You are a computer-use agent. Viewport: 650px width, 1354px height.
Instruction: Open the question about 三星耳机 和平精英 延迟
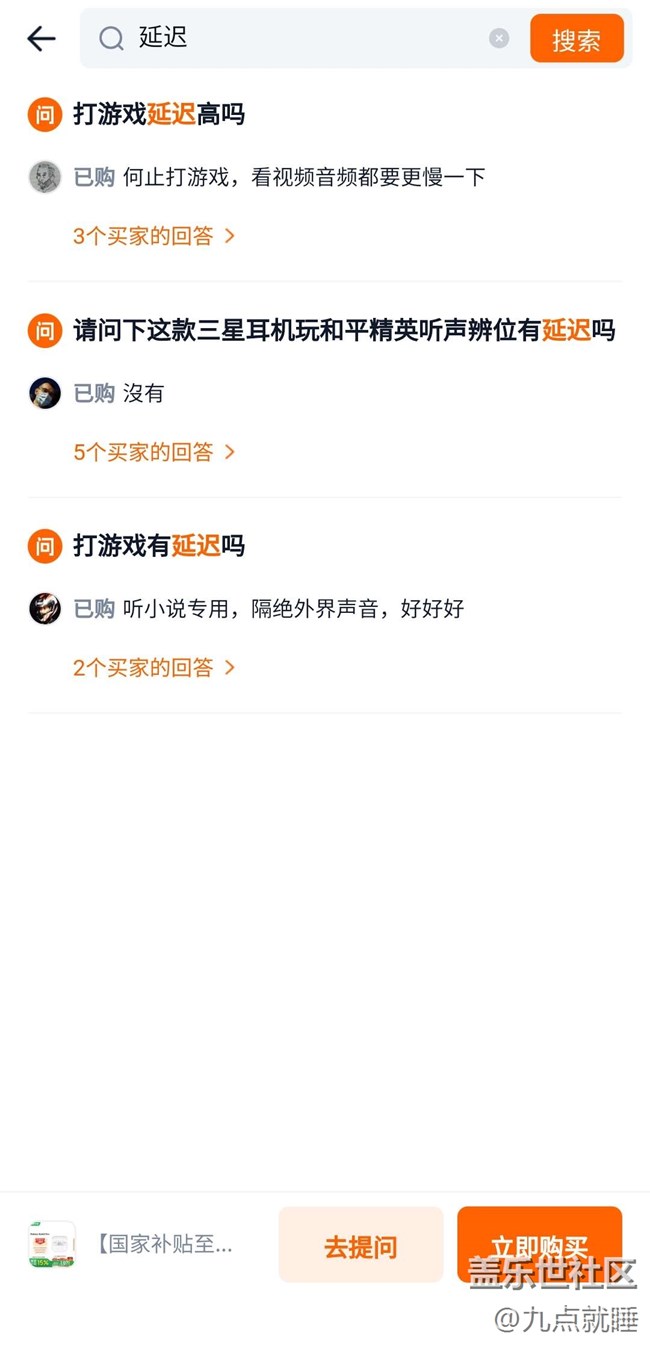[x=343, y=331]
